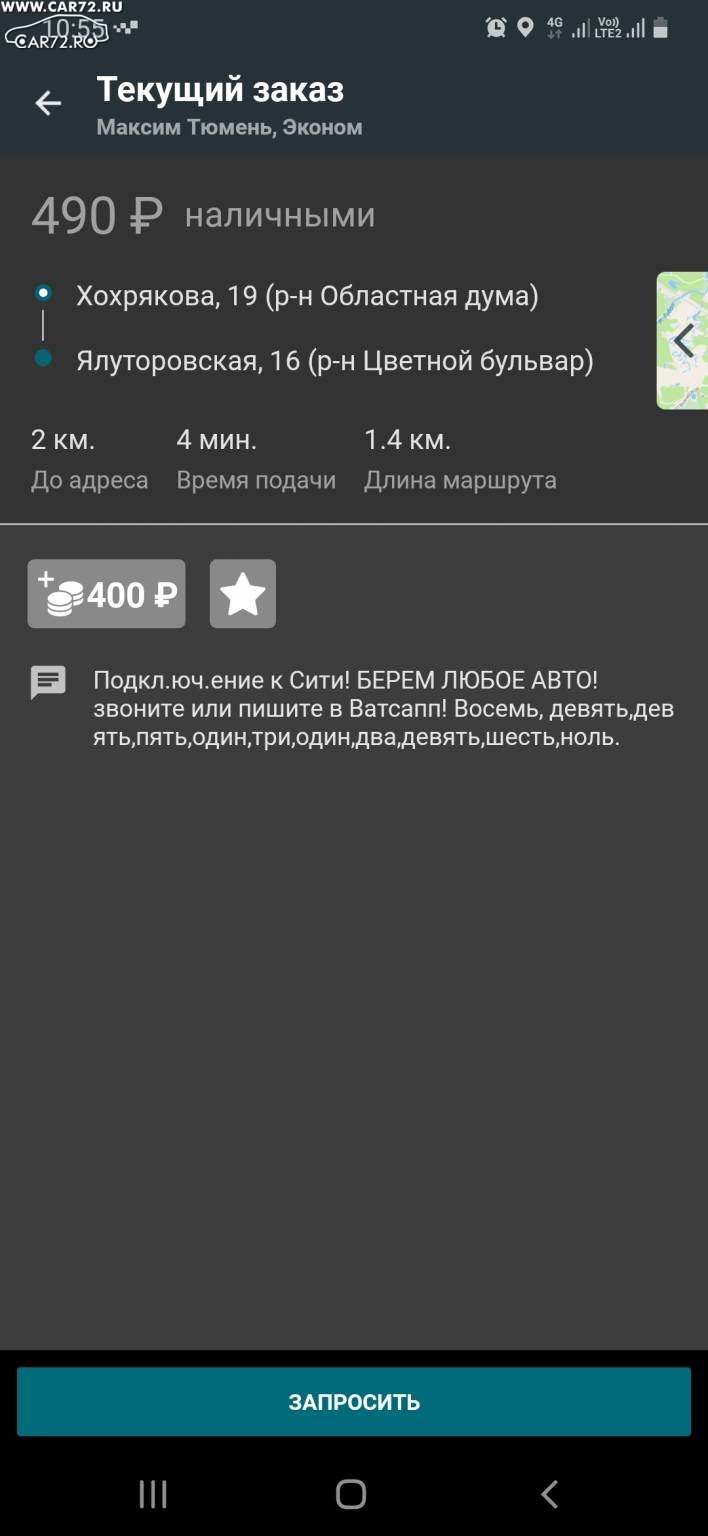This screenshot has height=1536, width=708.
Task: Go to the home screen
Action: coord(351,1494)
